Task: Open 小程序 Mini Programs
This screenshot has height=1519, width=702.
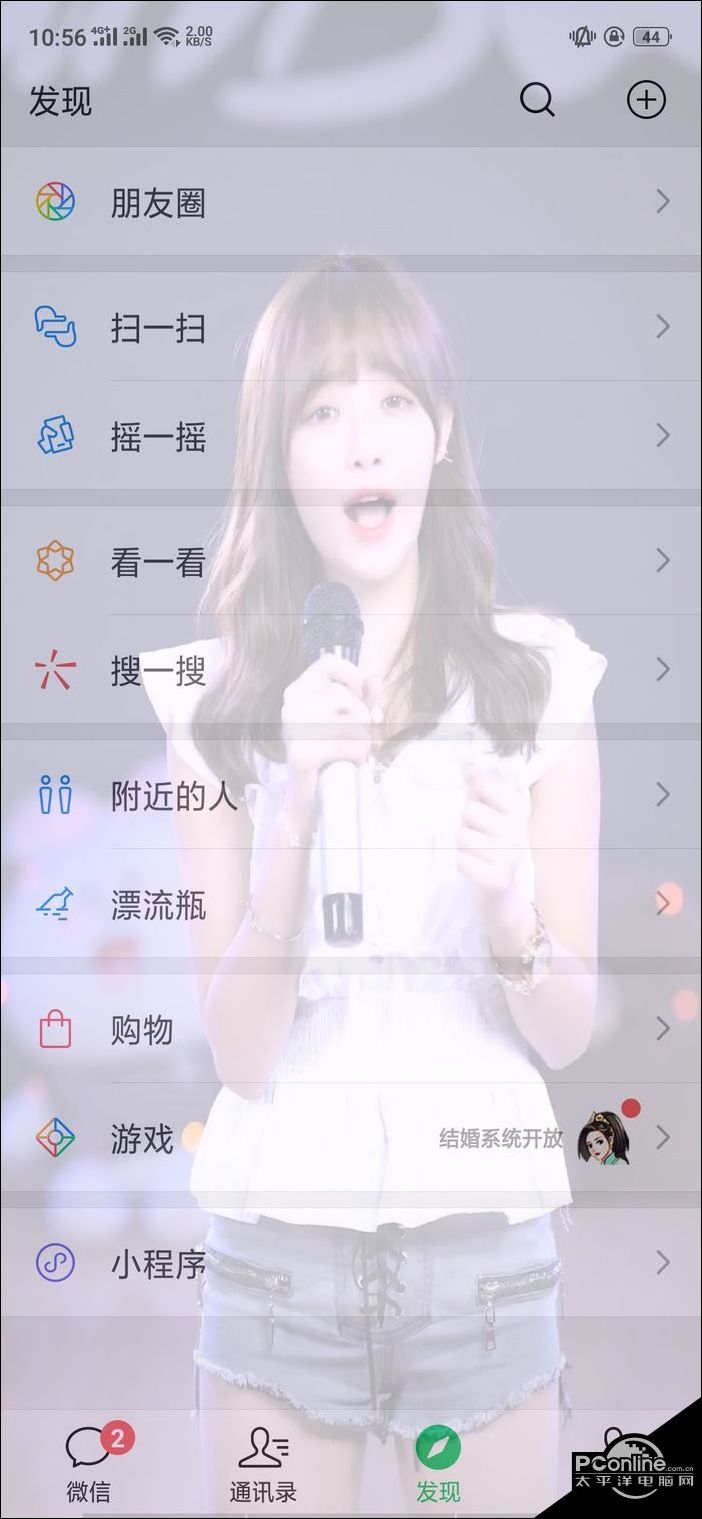Action: point(350,1263)
